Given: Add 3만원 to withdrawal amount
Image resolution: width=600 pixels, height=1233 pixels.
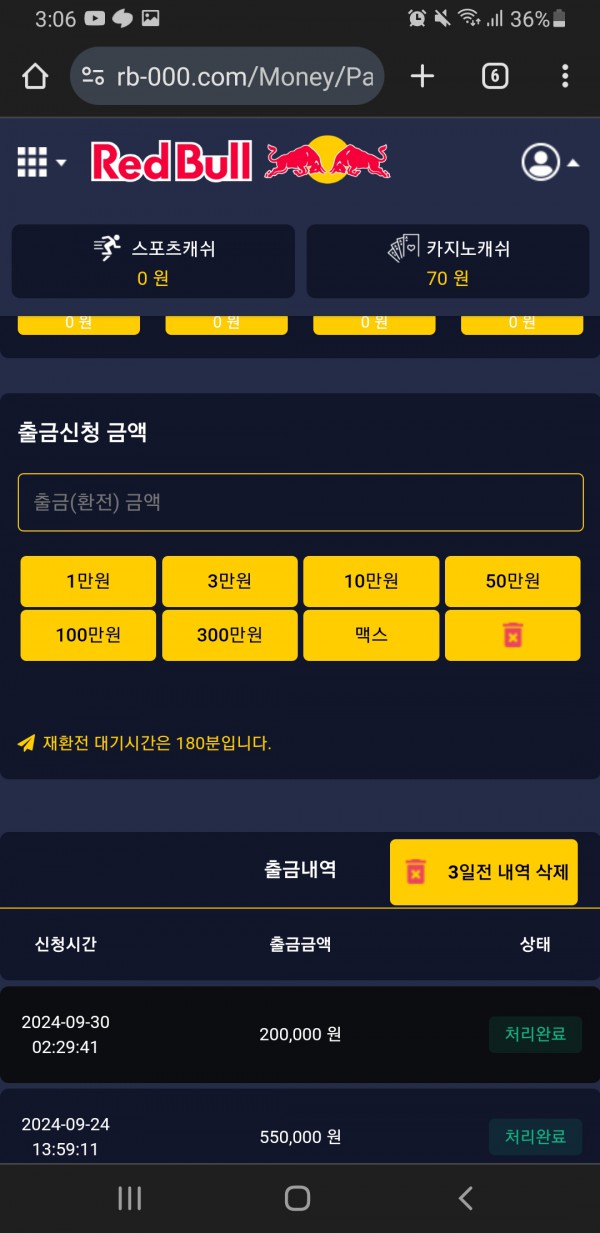Looking at the screenshot, I should (229, 581).
